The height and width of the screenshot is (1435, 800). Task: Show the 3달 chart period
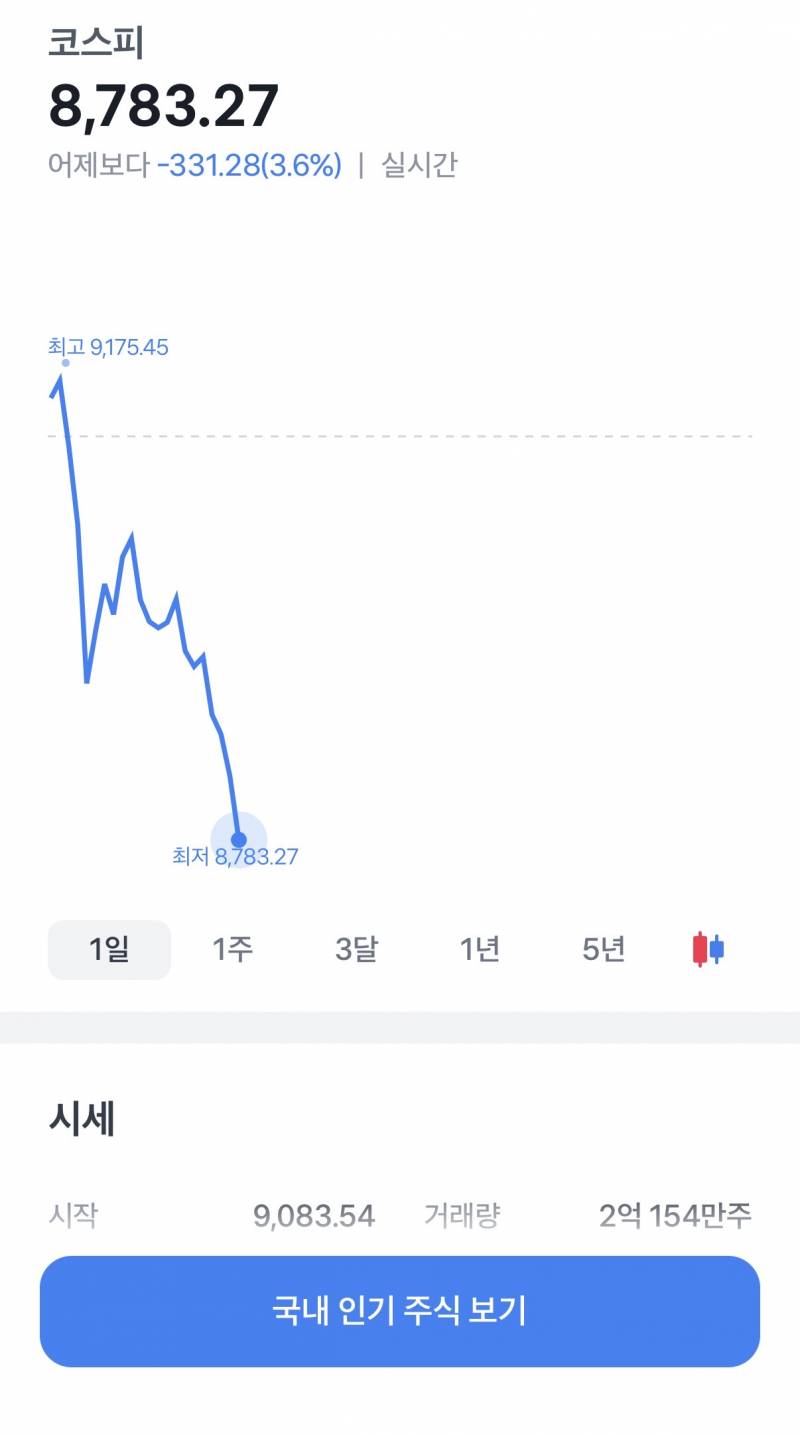pyautogui.click(x=356, y=949)
